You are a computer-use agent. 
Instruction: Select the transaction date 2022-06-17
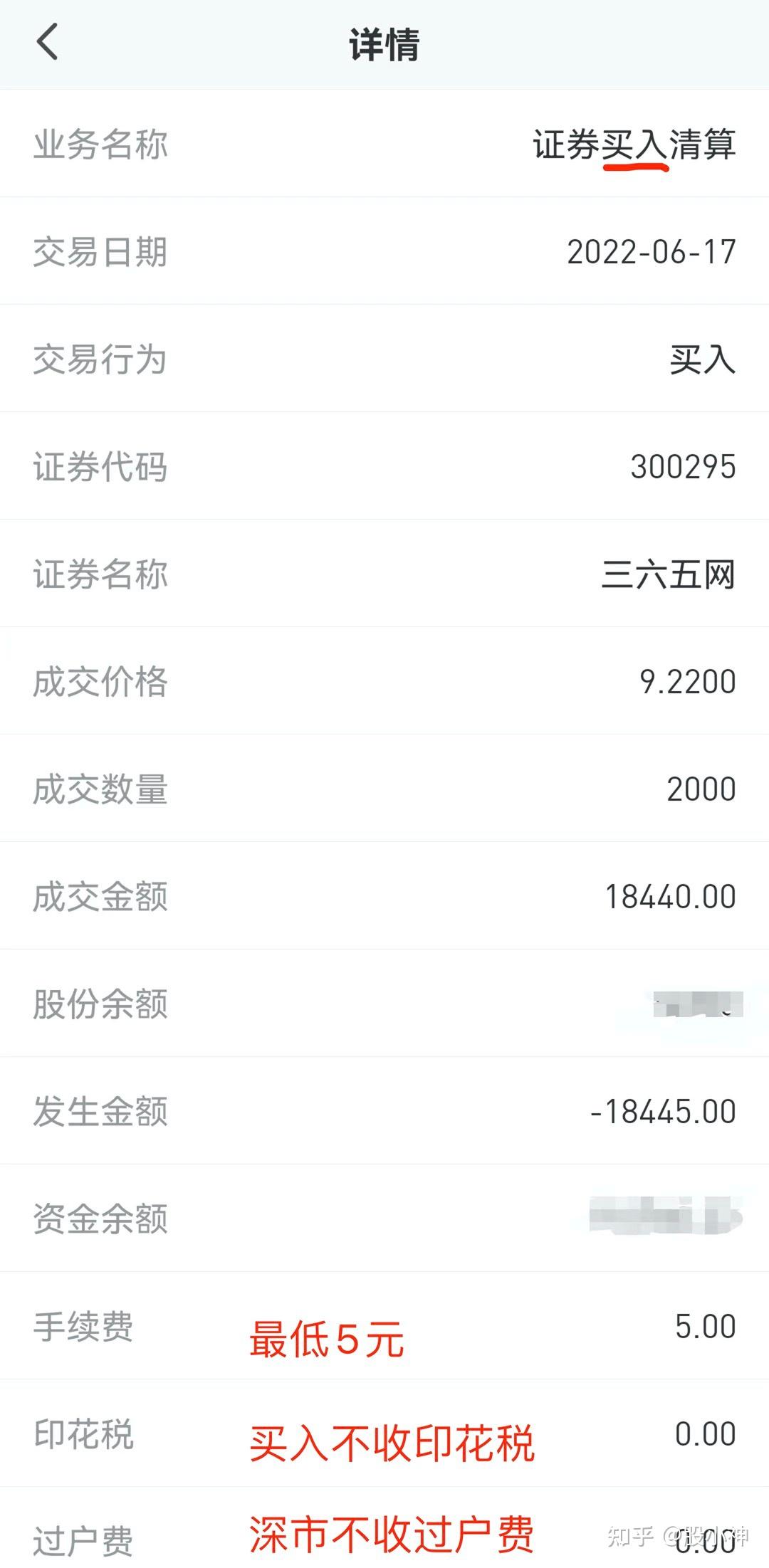[652, 252]
